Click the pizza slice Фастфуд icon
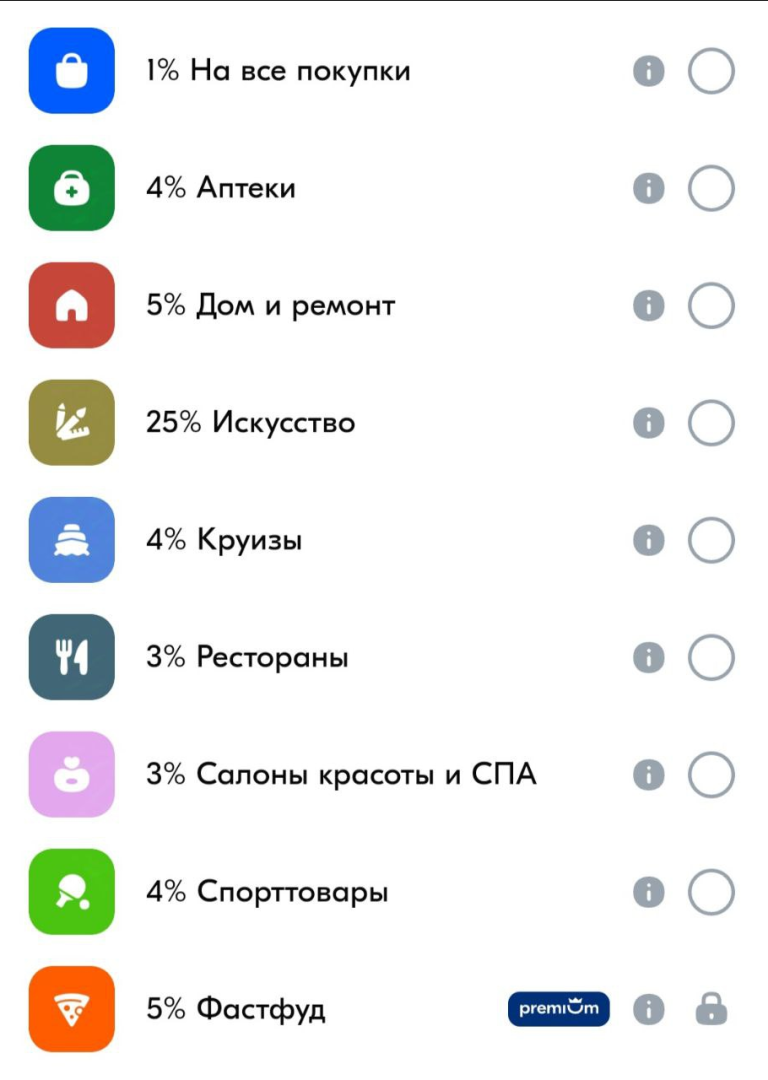Image resolution: width=768 pixels, height=1080 pixels. click(x=71, y=1009)
